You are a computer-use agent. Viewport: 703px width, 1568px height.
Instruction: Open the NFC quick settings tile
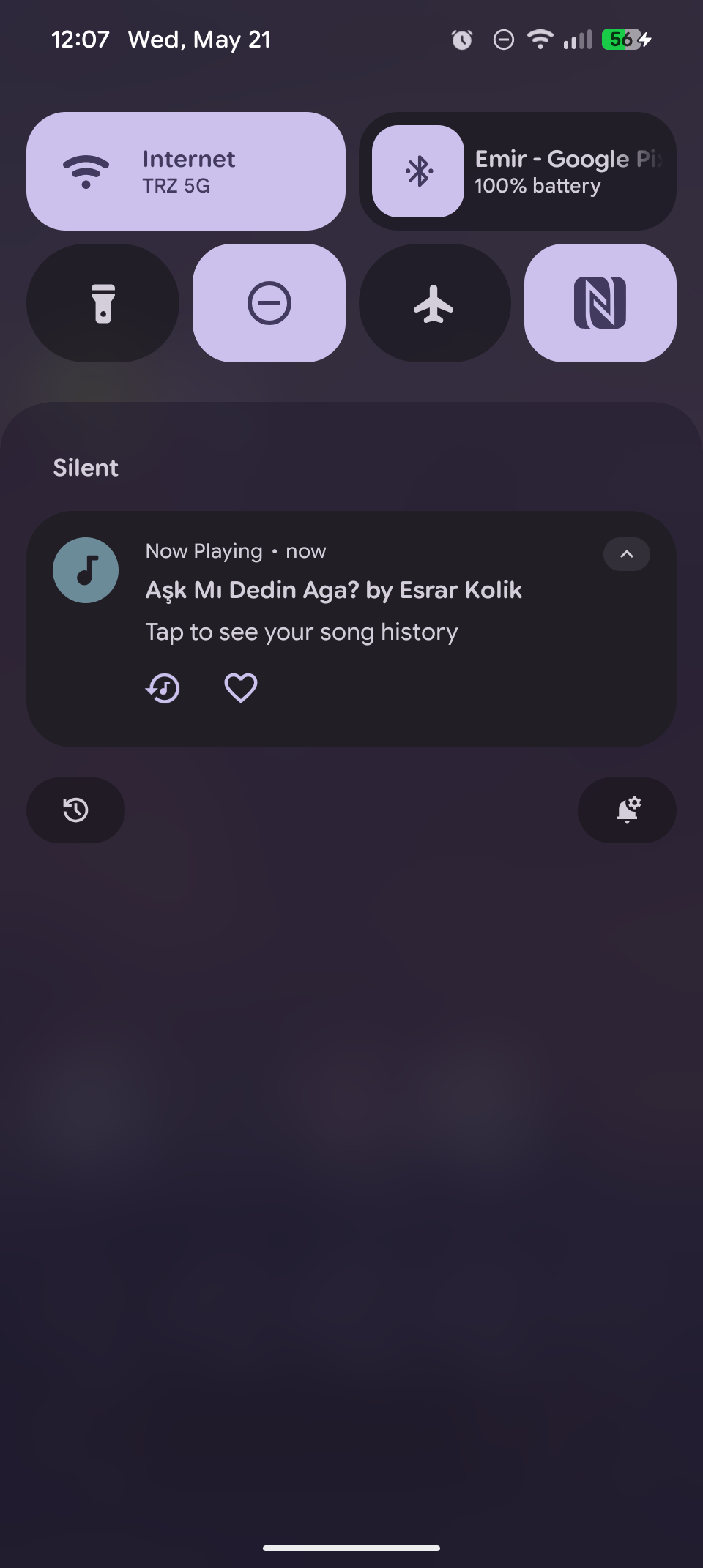click(599, 302)
